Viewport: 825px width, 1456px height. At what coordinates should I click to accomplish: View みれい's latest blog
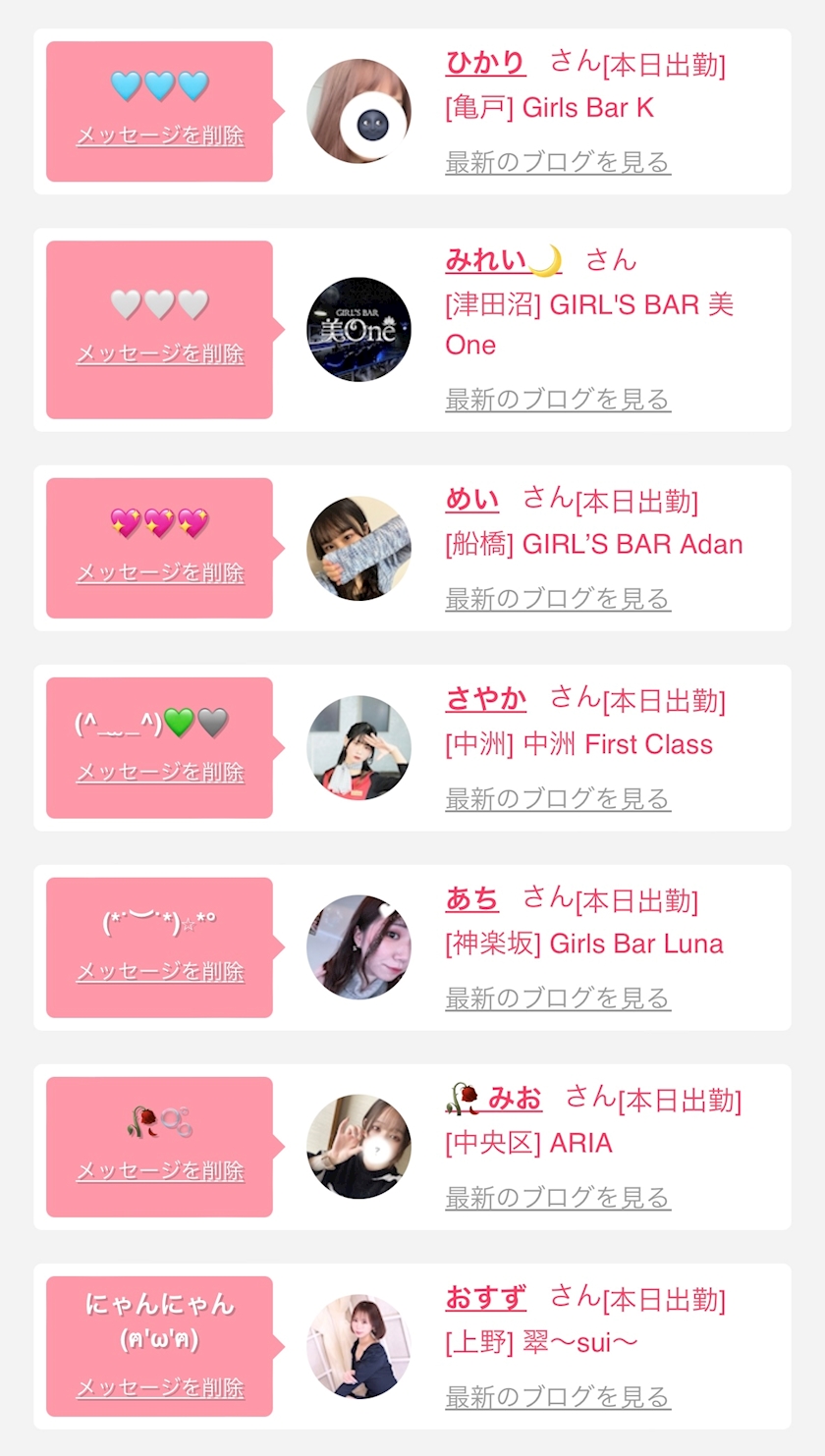(x=557, y=400)
